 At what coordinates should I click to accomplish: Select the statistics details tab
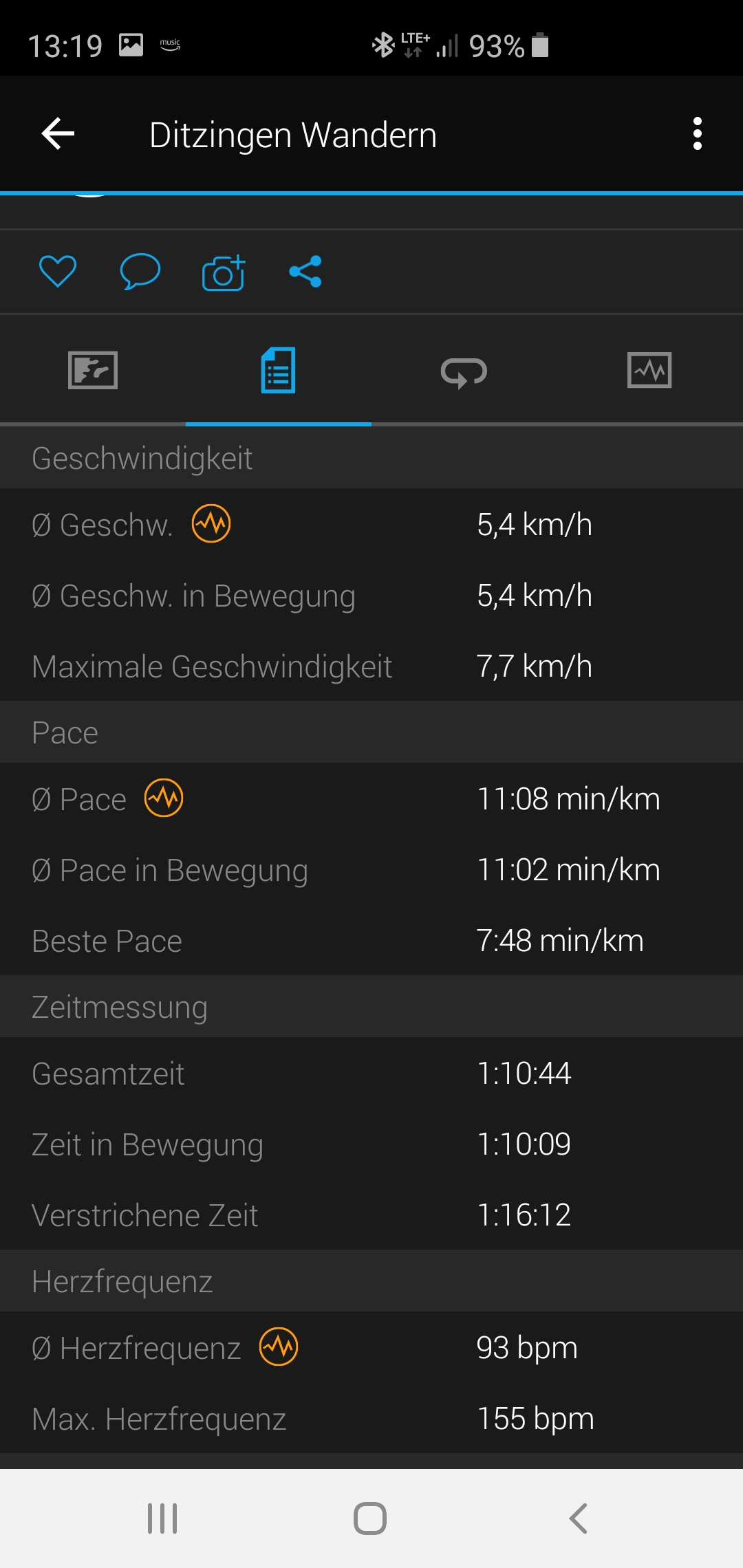[x=278, y=371]
